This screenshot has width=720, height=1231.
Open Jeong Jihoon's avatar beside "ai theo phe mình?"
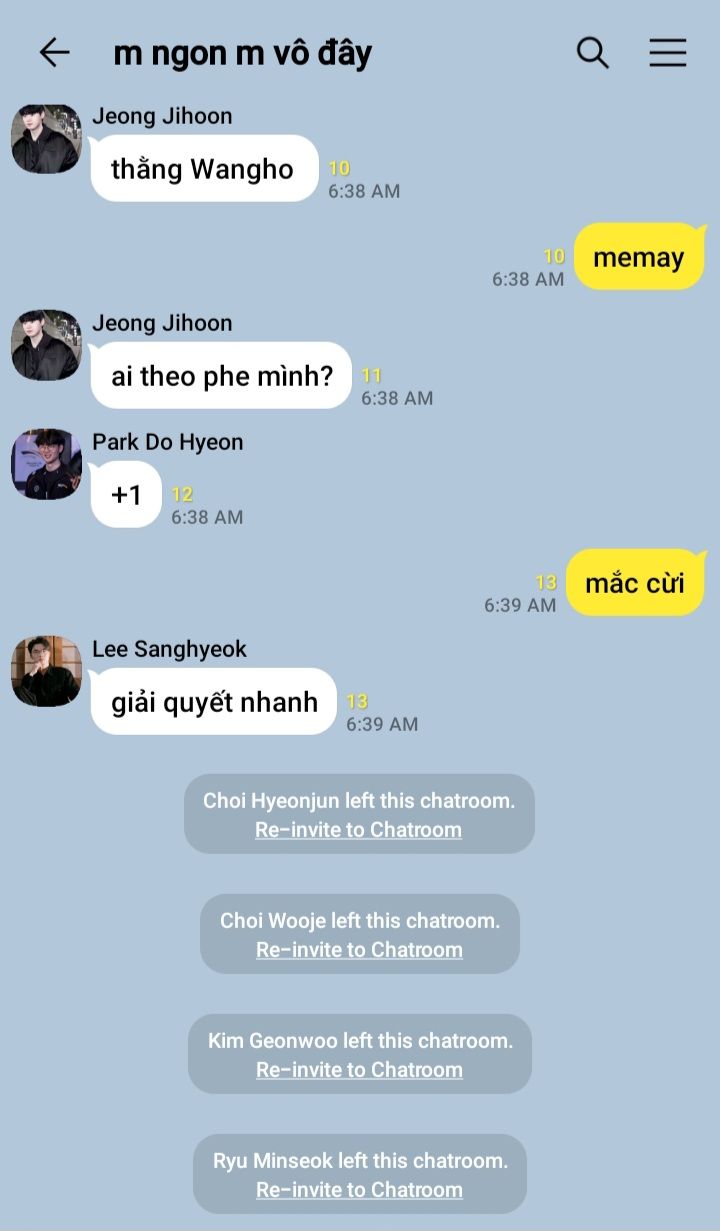(46, 346)
